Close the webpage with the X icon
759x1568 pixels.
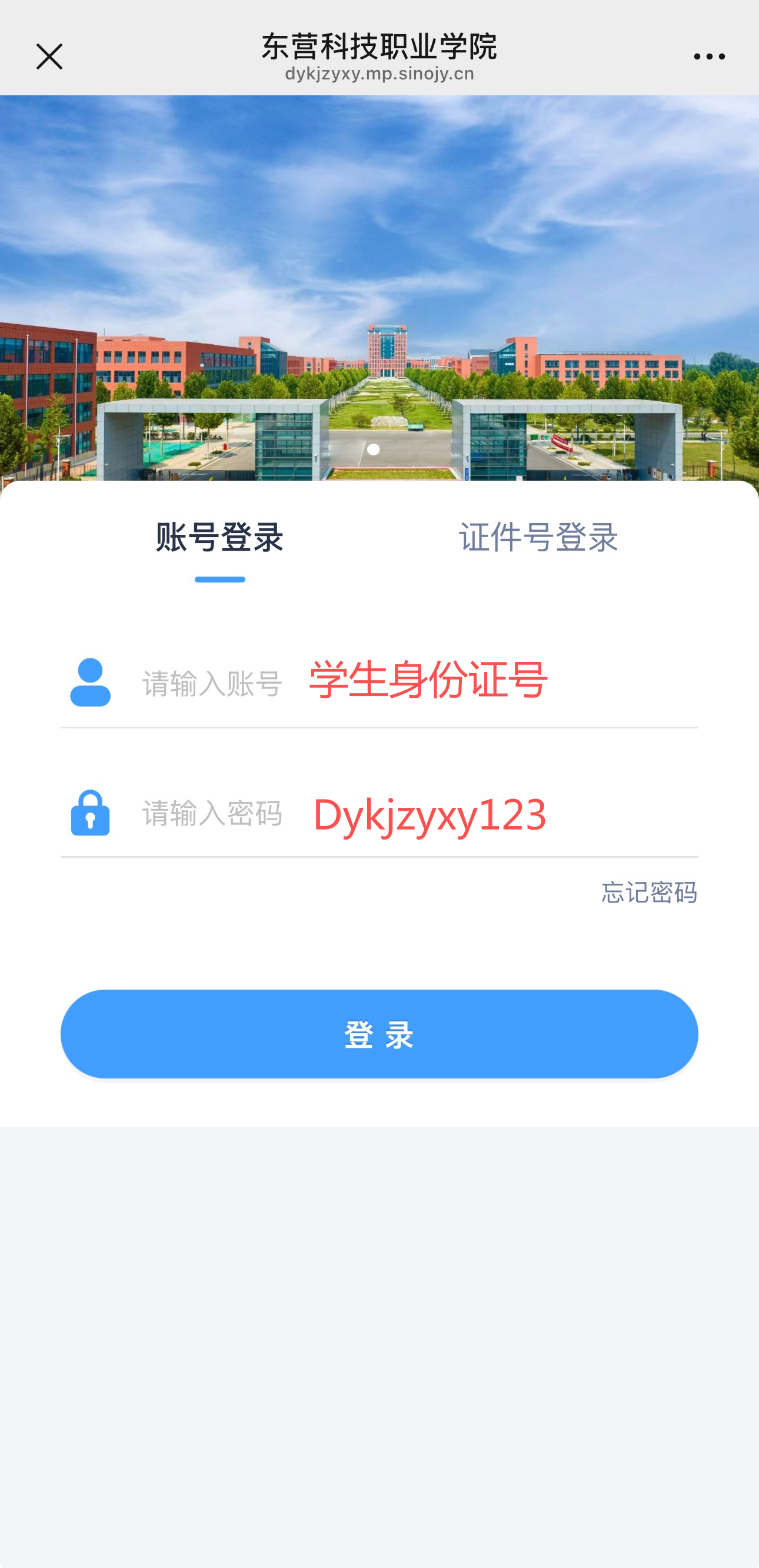point(49,56)
